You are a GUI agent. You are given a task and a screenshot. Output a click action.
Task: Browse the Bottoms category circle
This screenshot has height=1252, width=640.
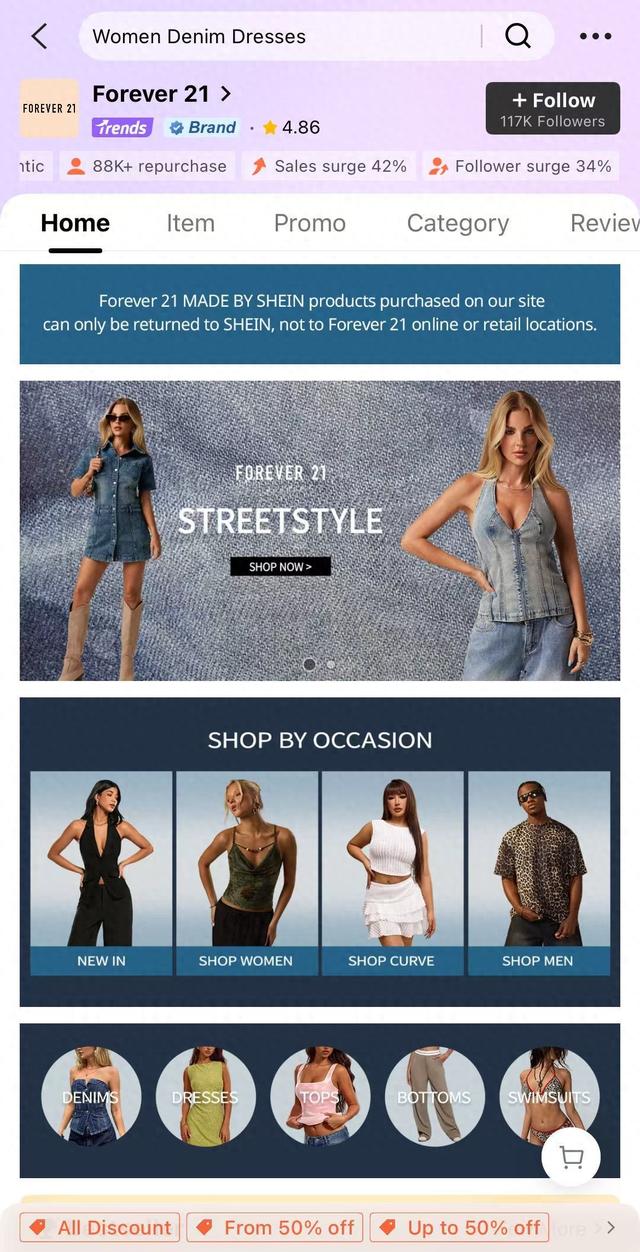(x=434, y=1096)
